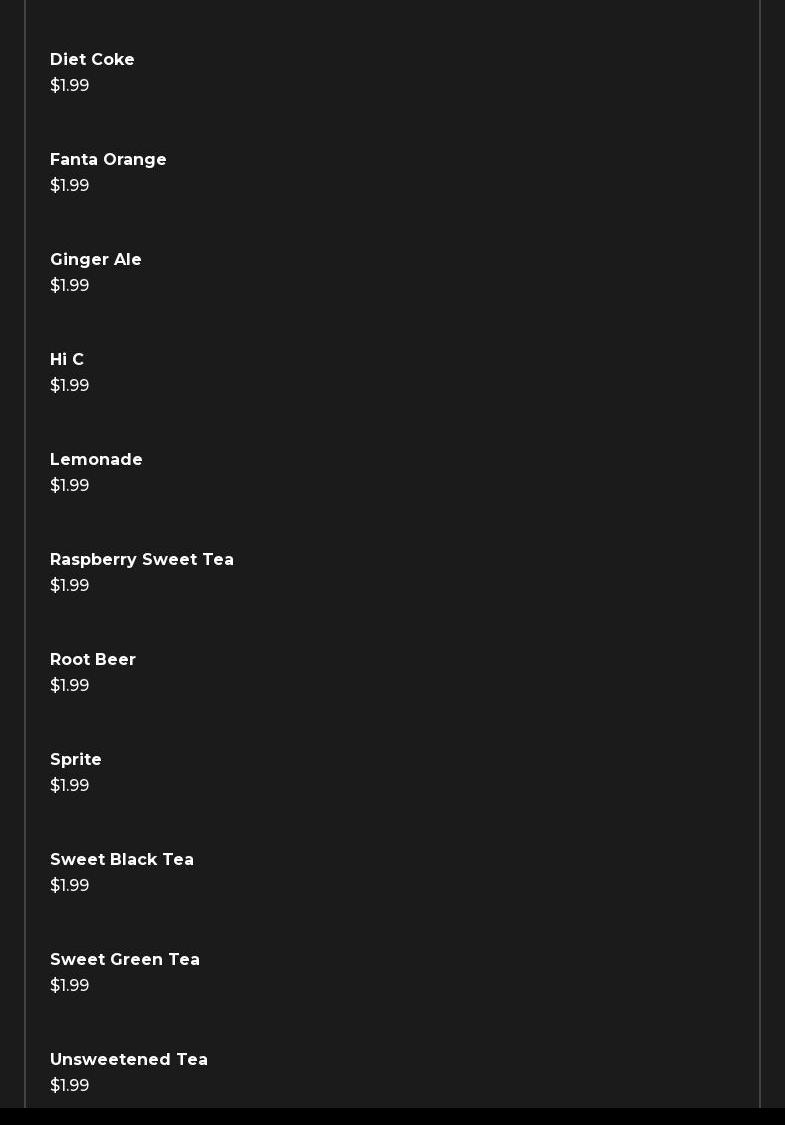Choose the Sprite drink
This screenshot has width=785, height=1125.
coord(76,760)
